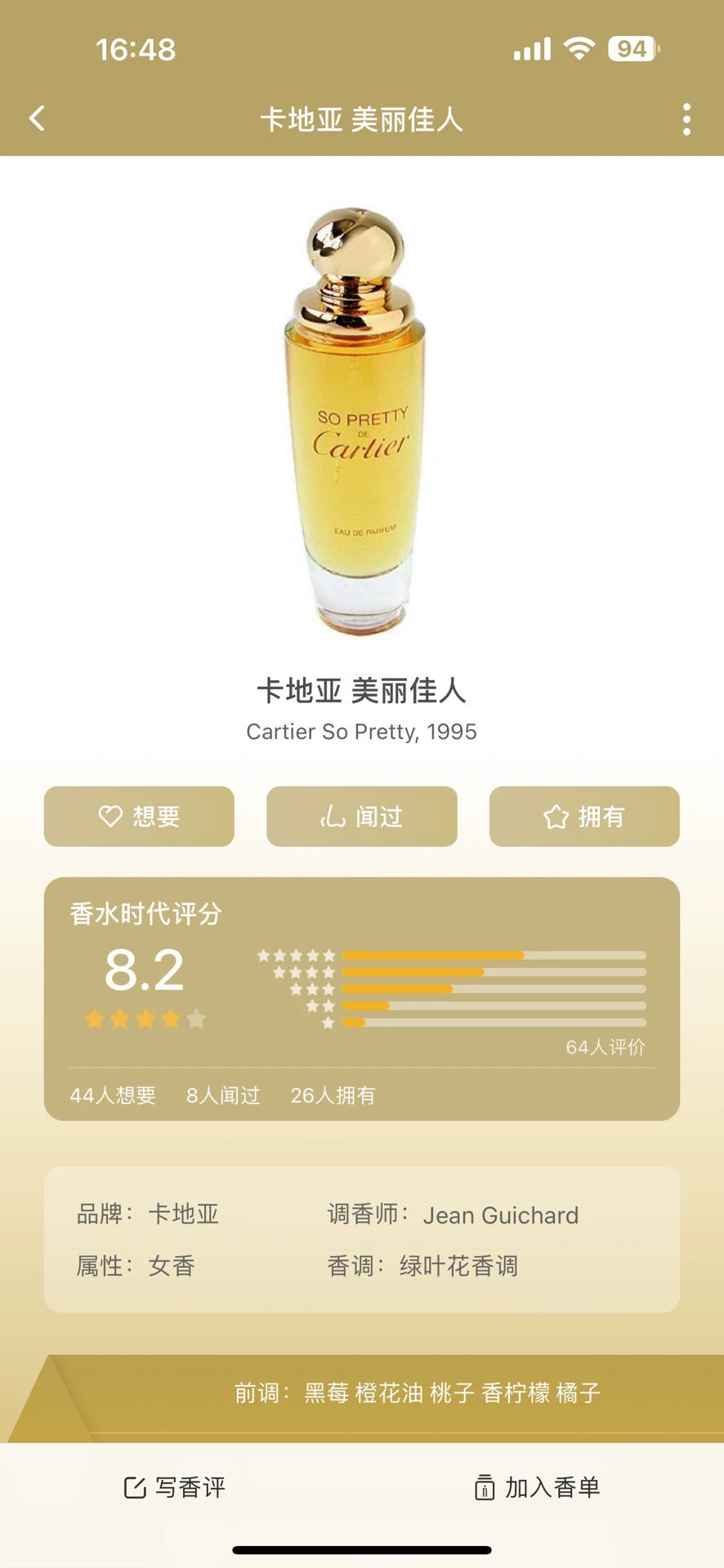The width and height of the screenshot is (724, 1568).
Task: Add to fragrance list (加入香单)
Action: [537, 1487]
